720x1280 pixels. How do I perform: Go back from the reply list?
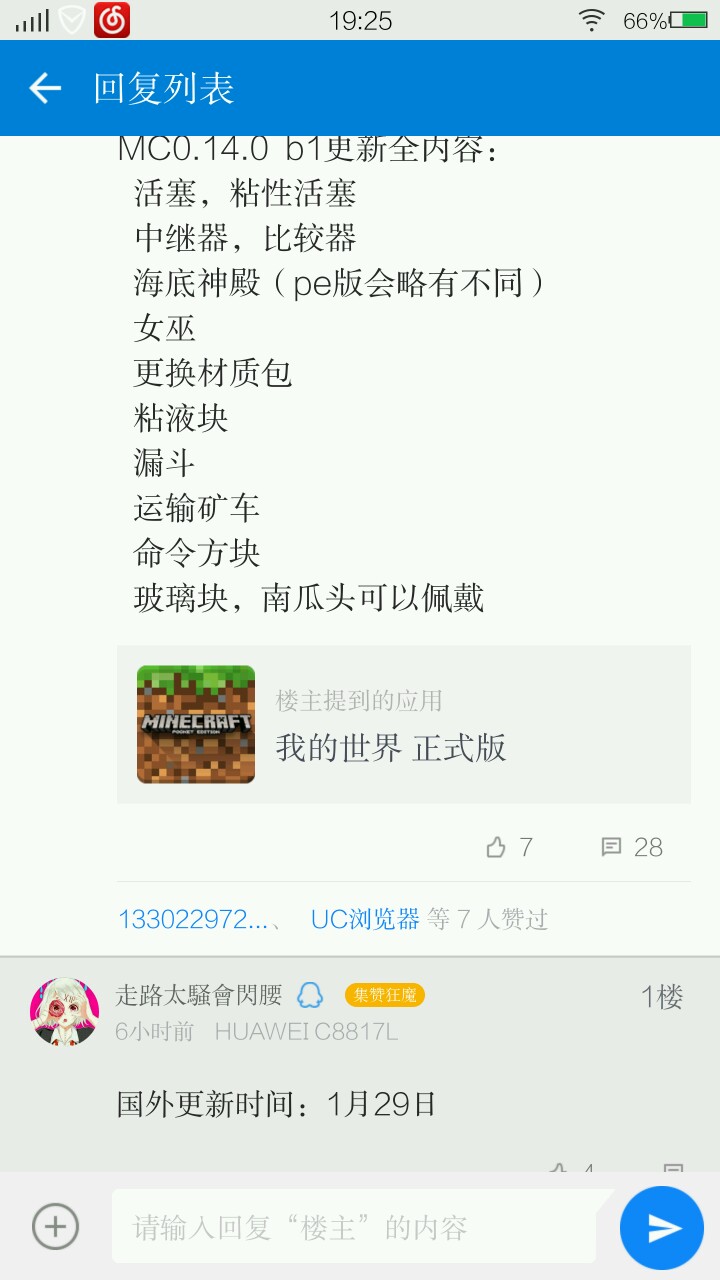pyautogui.click(x=45, y=88)
